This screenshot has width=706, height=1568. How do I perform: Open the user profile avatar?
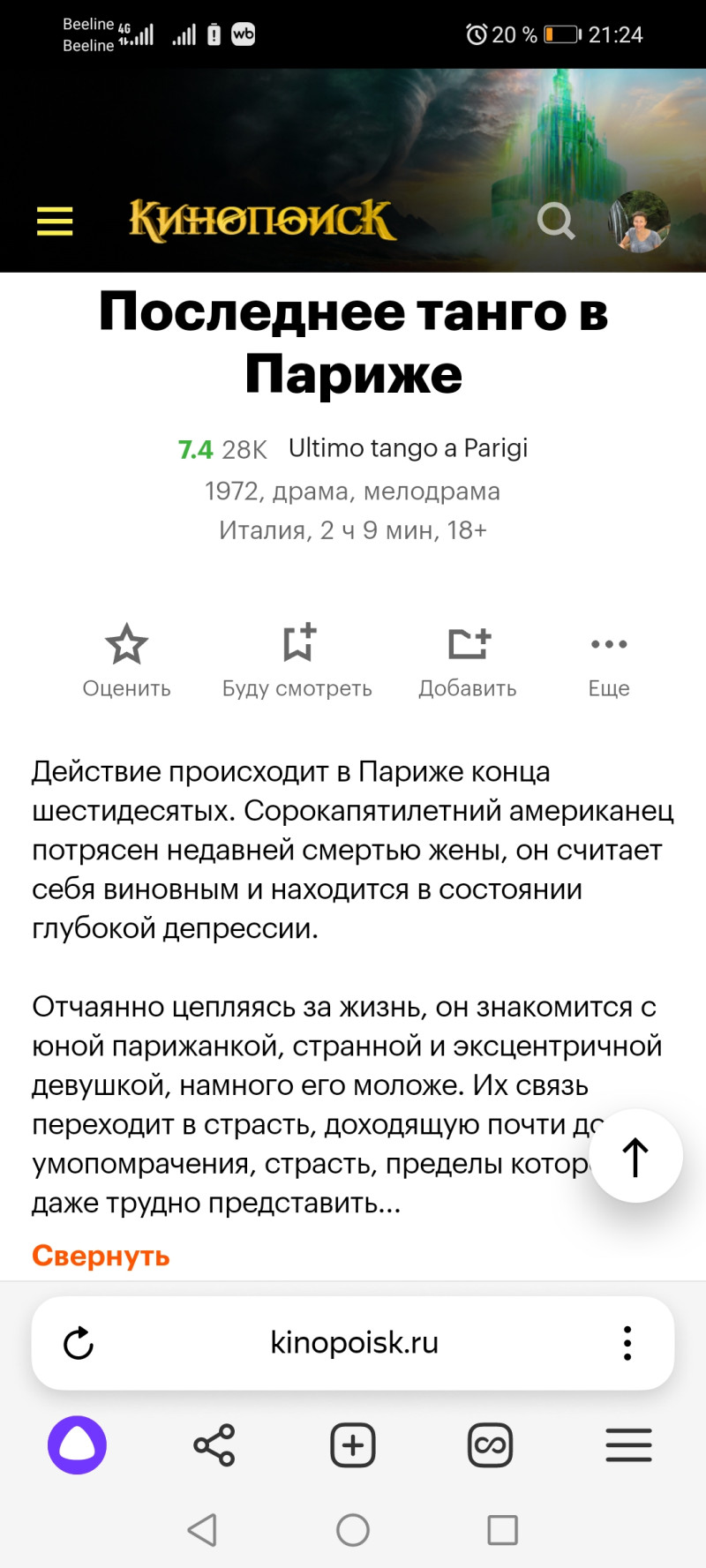pos(640,221)
